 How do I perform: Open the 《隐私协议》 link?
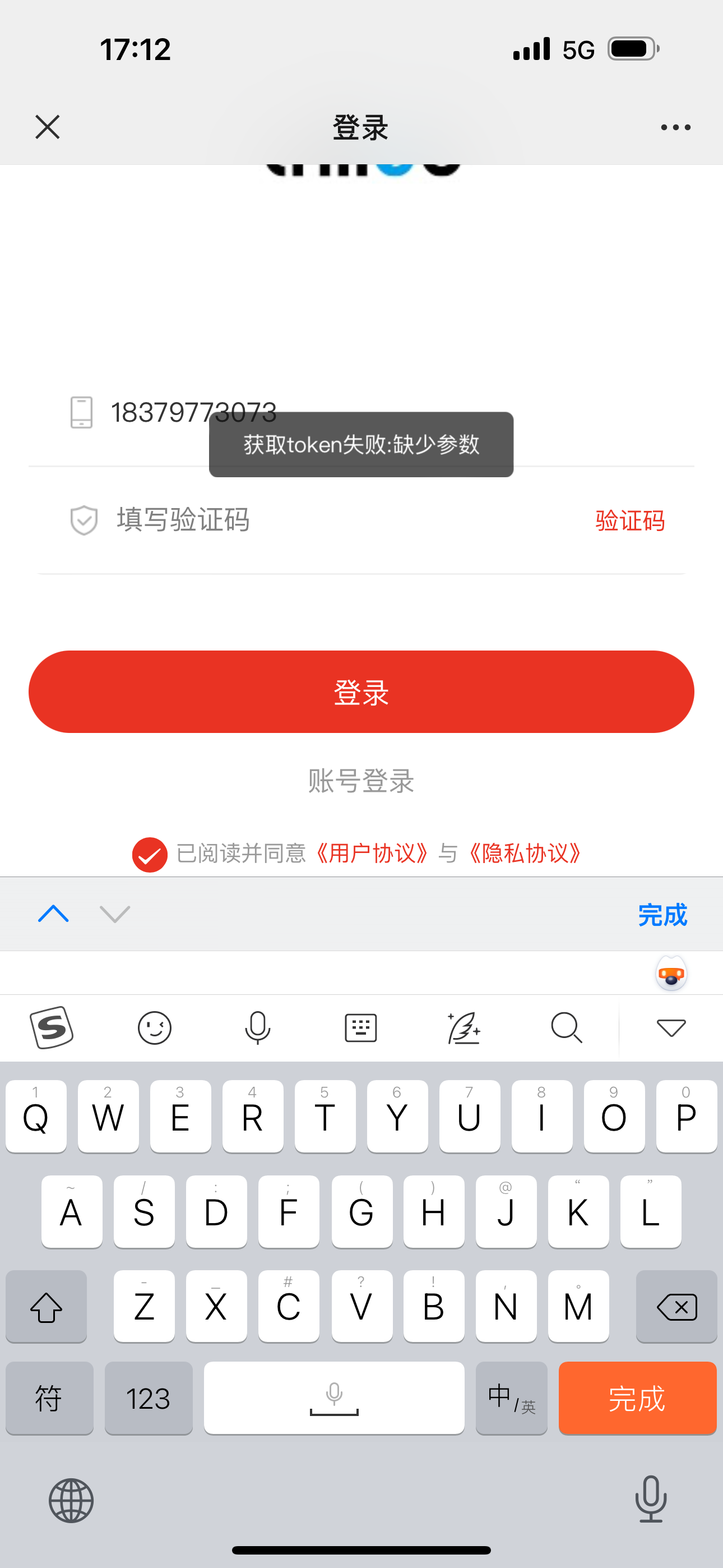525,854
